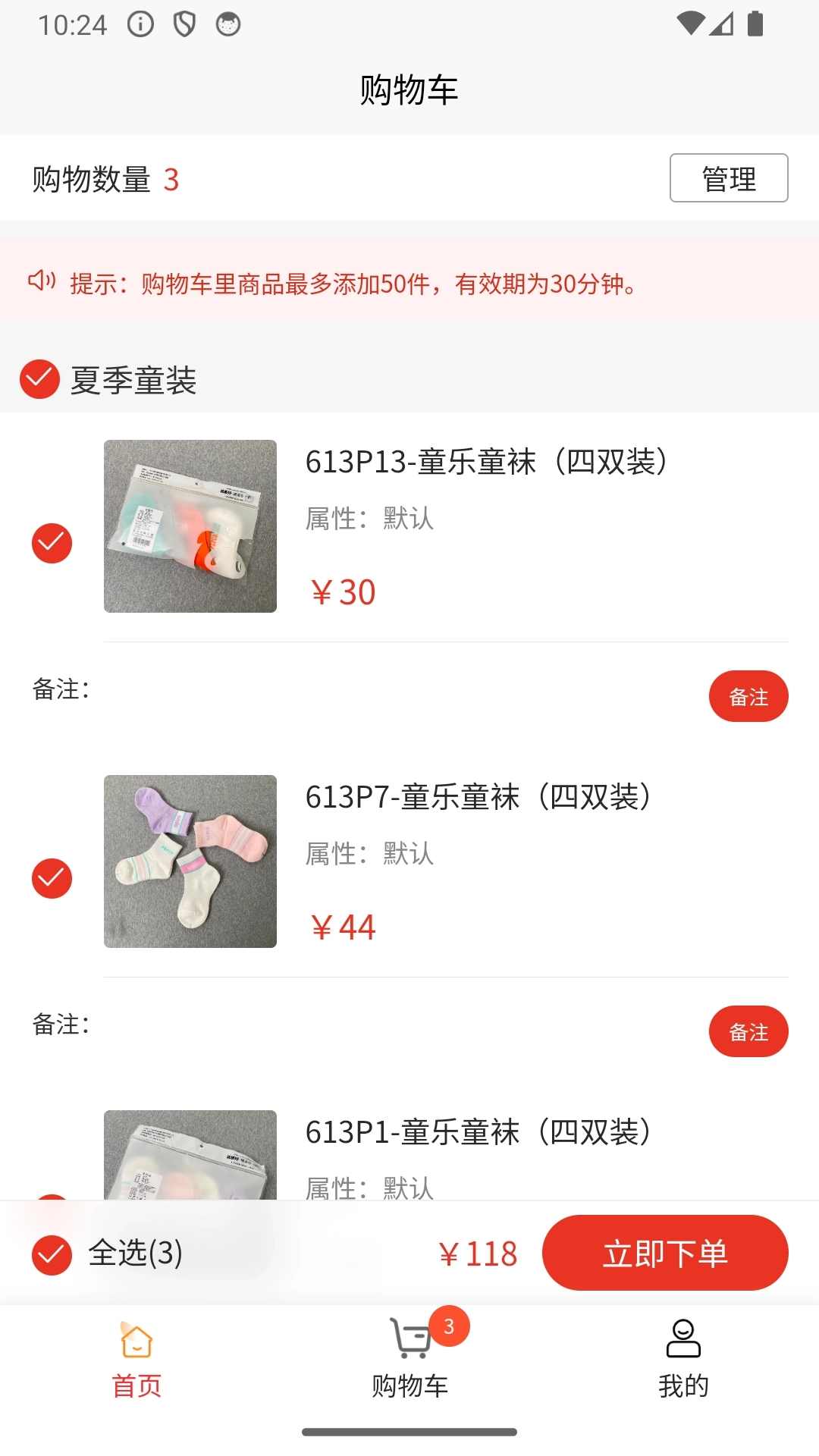The width and height of the screenshot is (819, 1456).
Task: Tap the 立即下单 order button
Action: click(664, 1253)
